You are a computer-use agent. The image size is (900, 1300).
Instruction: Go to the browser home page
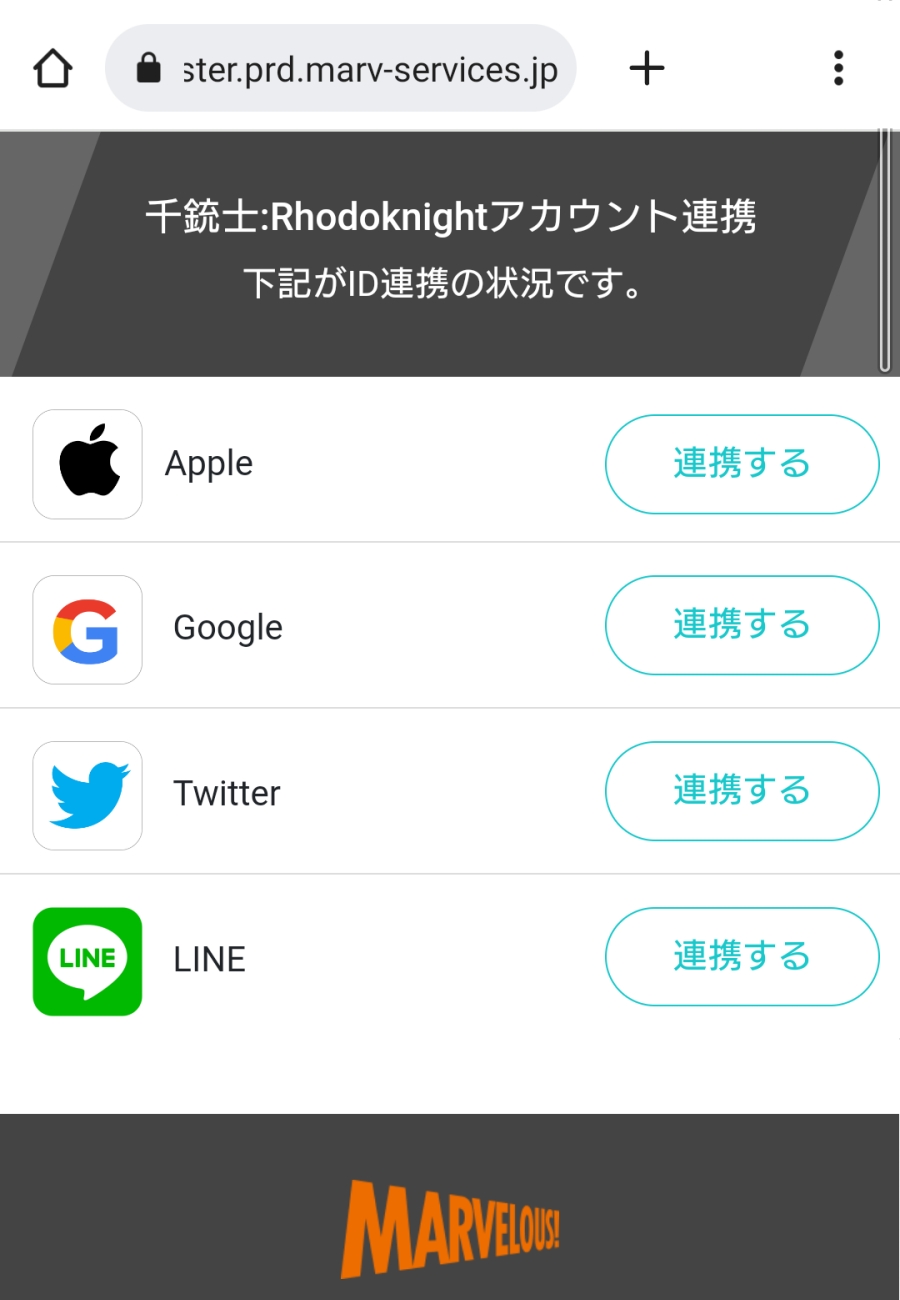point(52,69)
